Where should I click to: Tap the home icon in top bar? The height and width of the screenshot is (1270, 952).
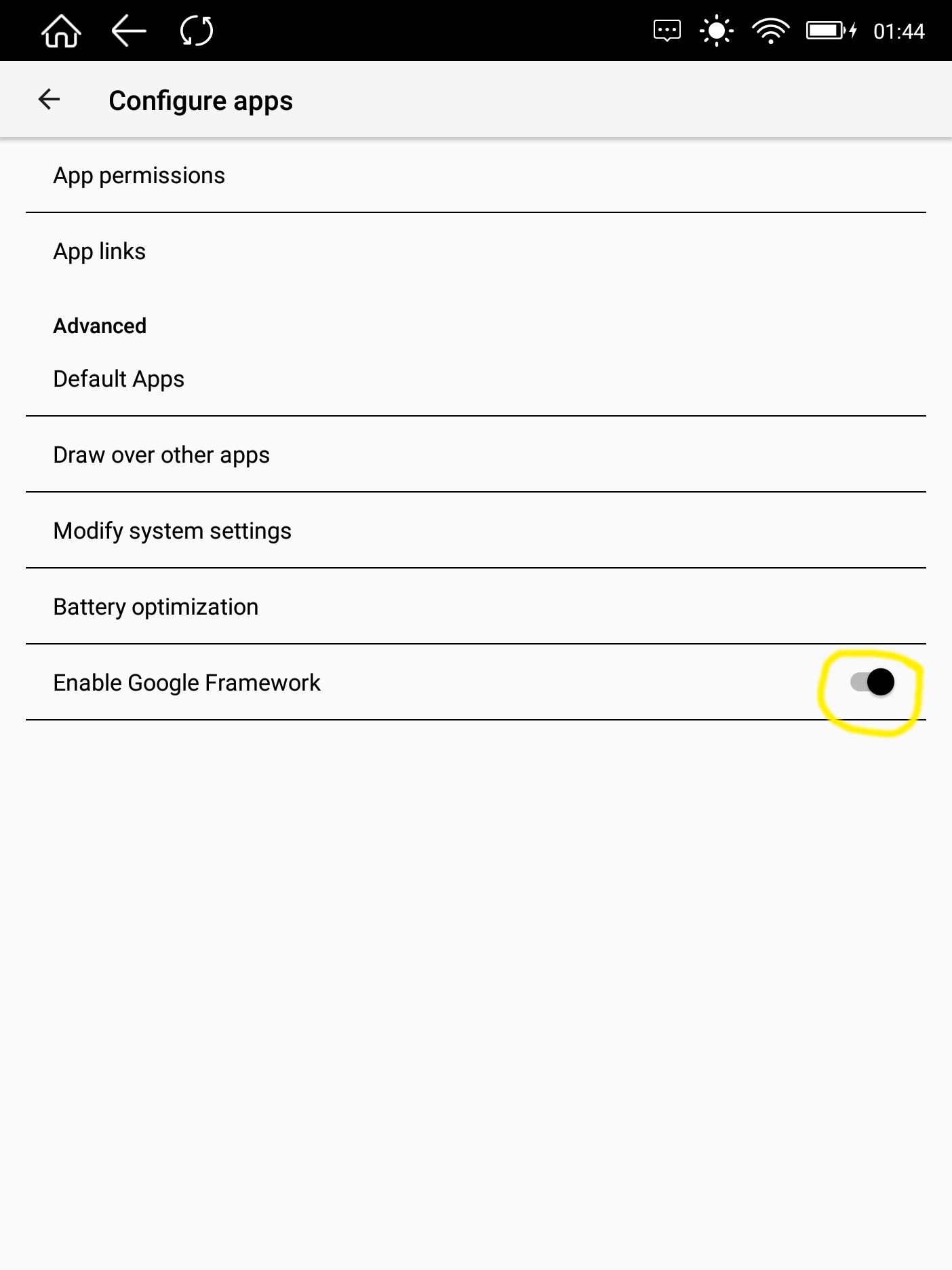pos(61,31)
